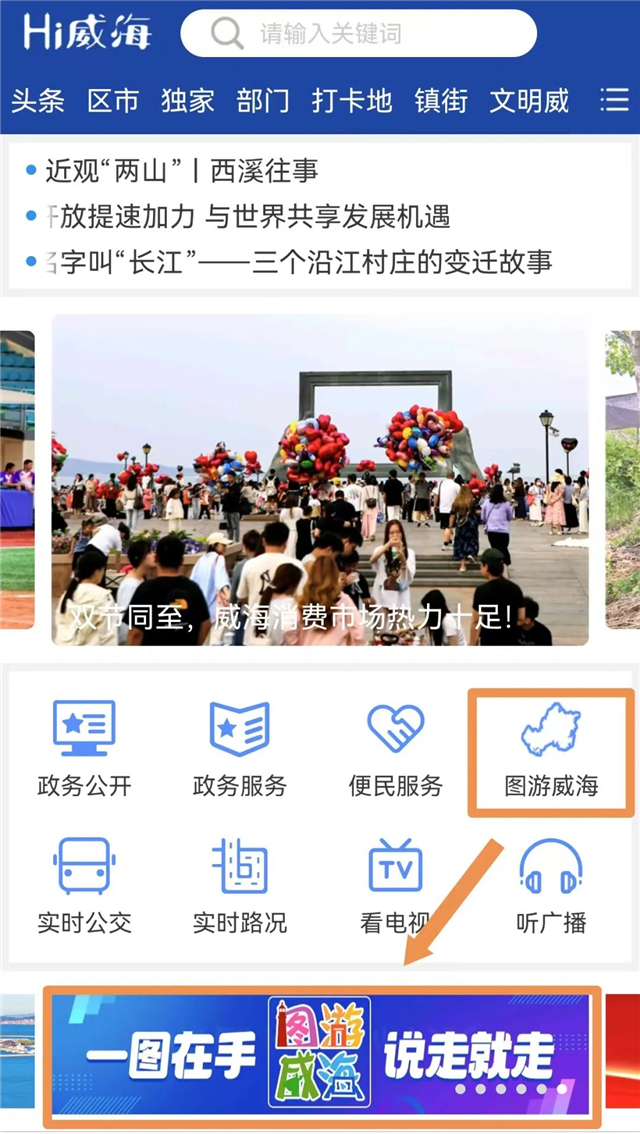Switch to the 区市 tab
The height and width of the screenshot is (1134, 640).
(113, 101)
